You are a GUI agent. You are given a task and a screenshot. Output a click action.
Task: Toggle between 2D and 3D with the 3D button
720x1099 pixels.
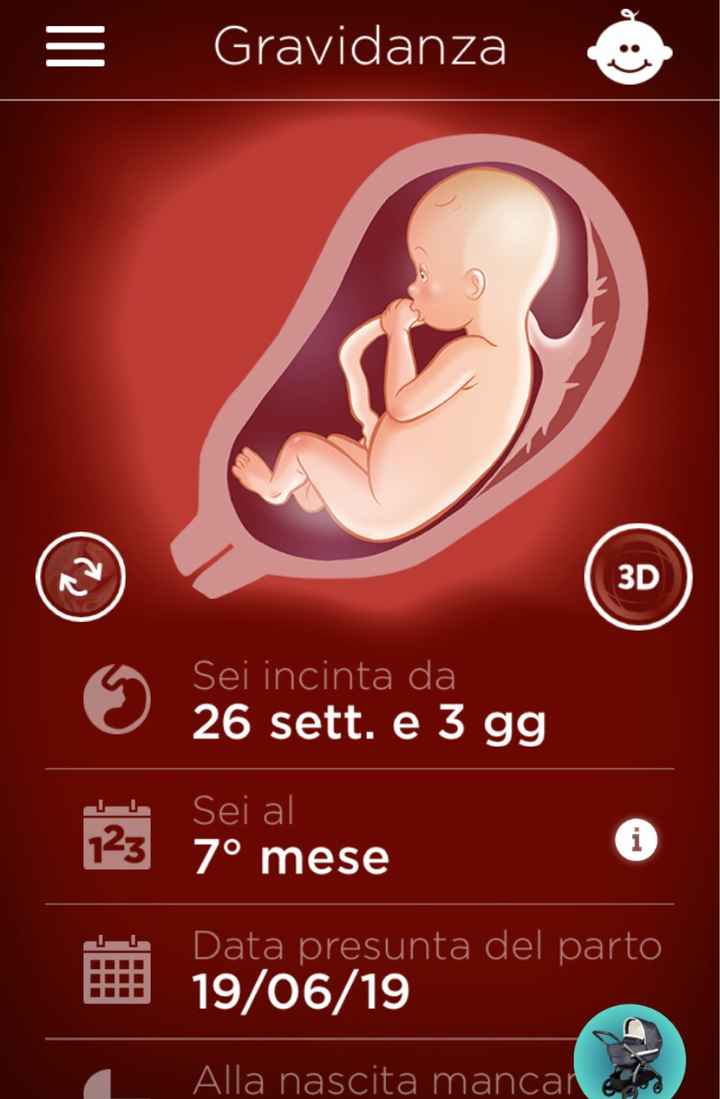tap(637, 577)
